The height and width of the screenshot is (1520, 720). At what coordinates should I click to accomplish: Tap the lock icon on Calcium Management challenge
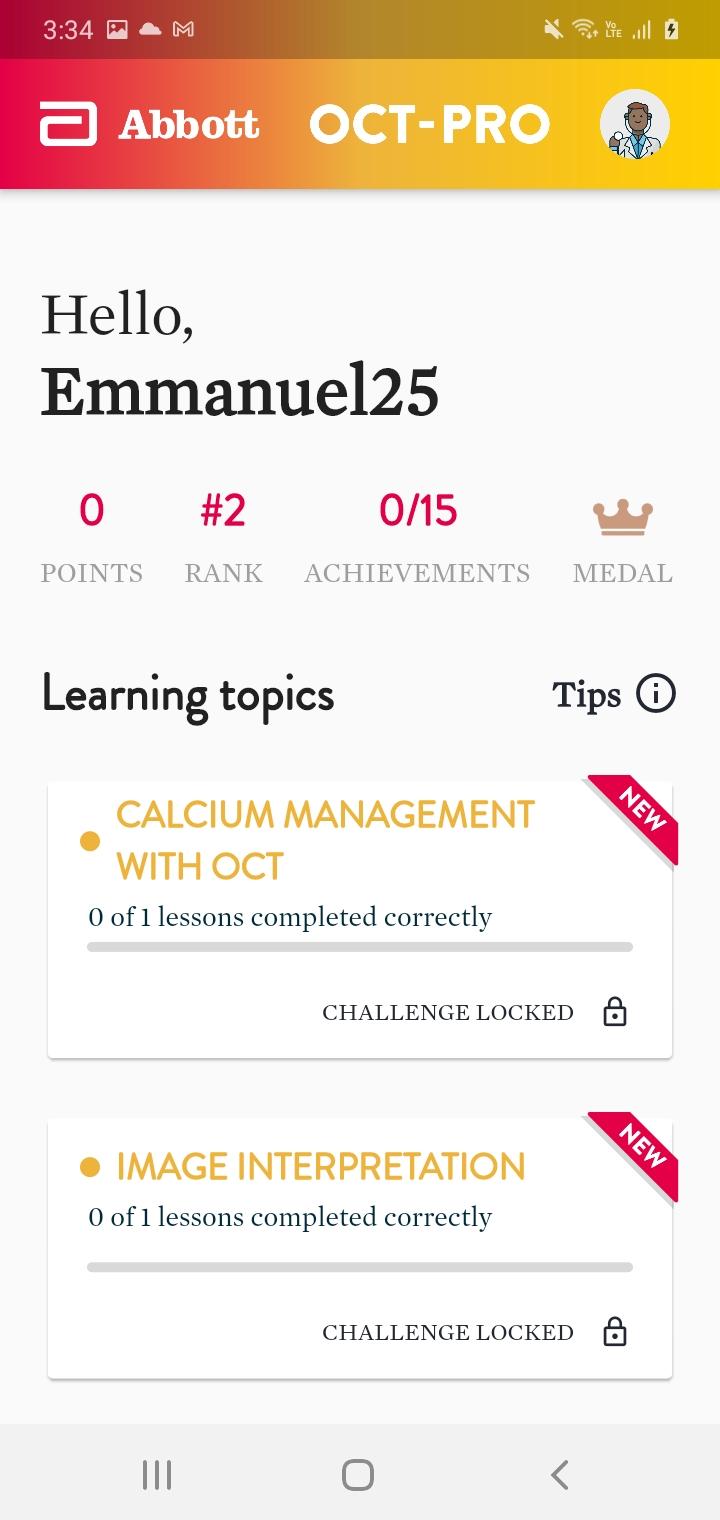pyautogui.click(x=615, y=1012)
